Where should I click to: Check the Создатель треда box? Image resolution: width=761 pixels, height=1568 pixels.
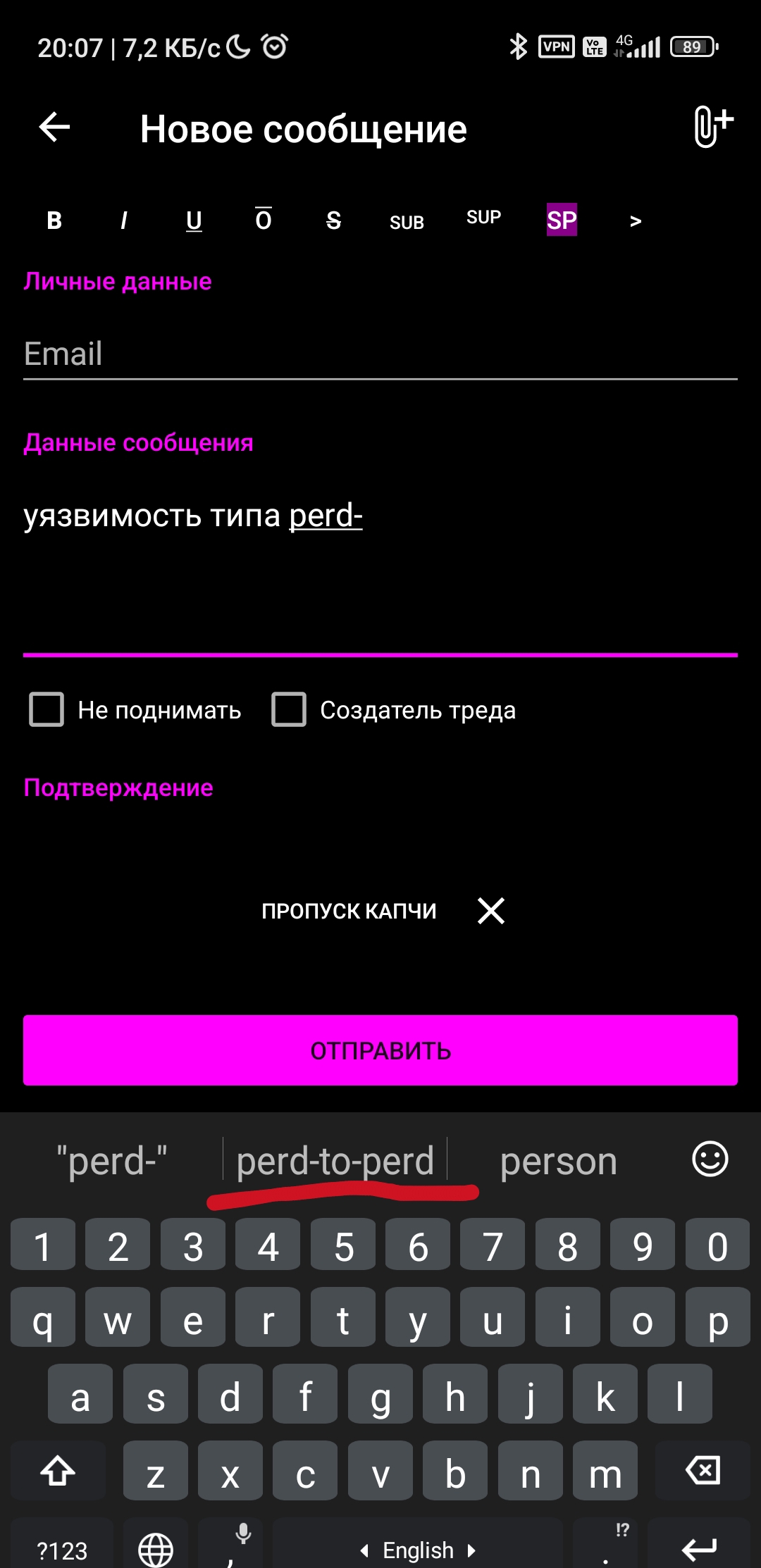tap(289, 709)
